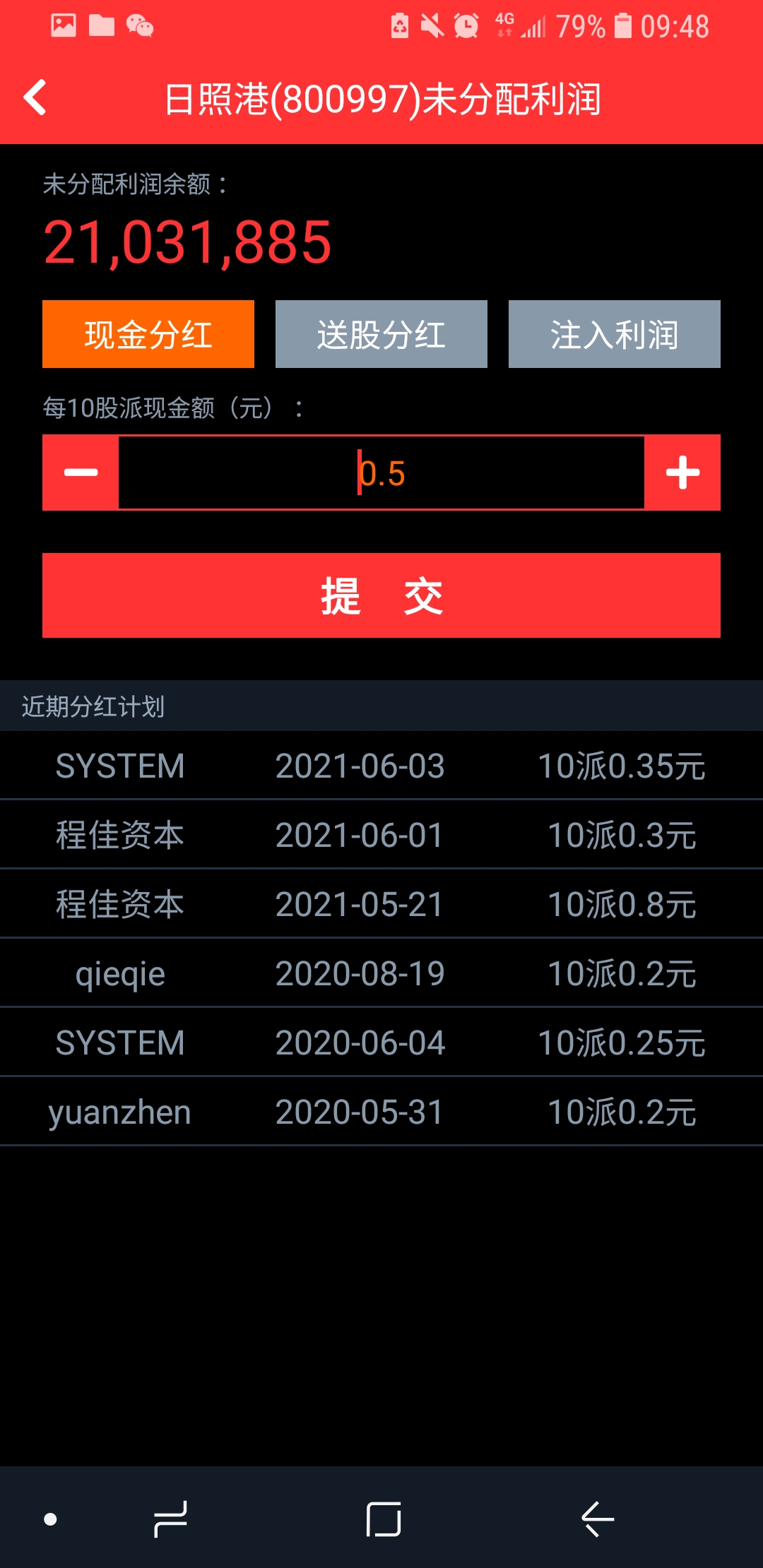
Task: Select the 现金分红 option
Action: point(148,334)
